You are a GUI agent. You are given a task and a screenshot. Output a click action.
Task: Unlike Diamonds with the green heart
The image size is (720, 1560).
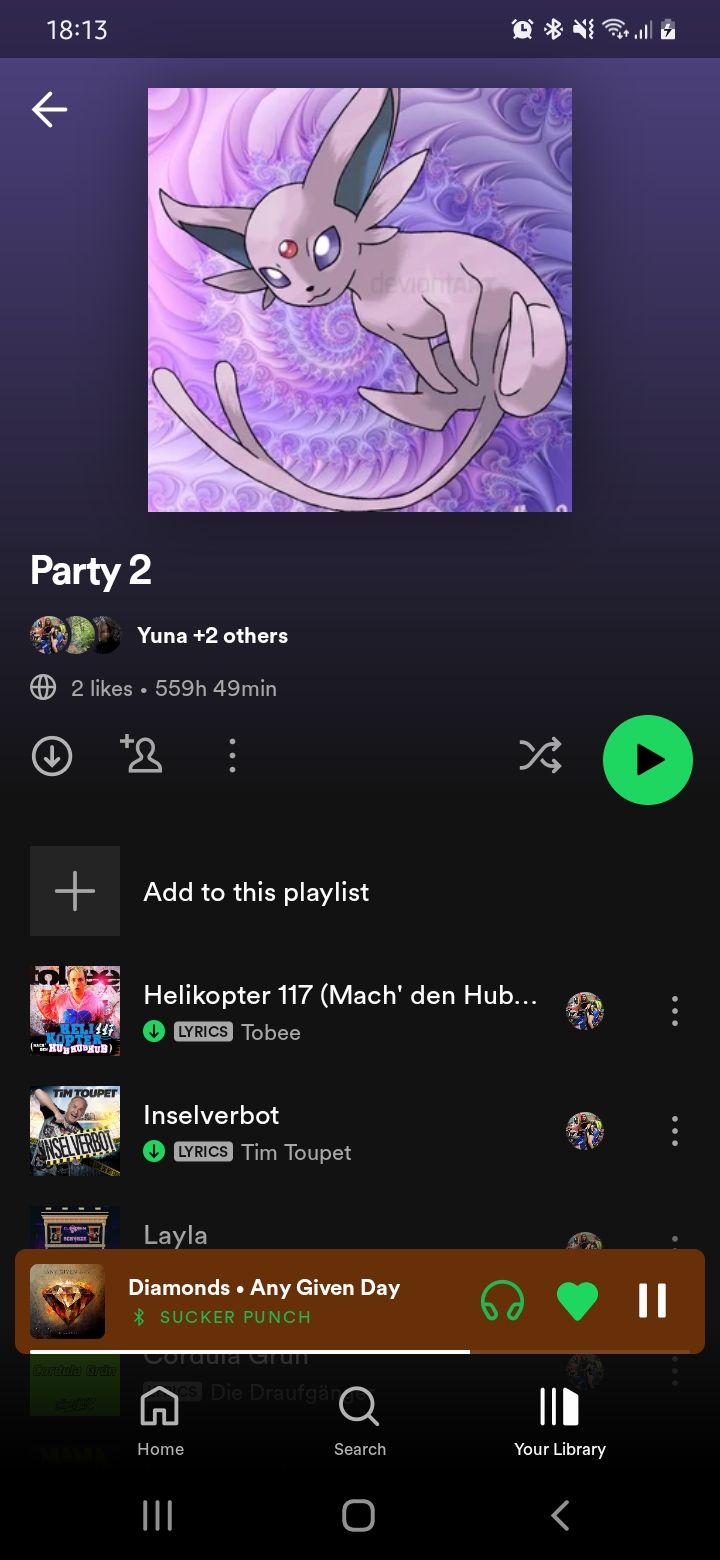[x=578, y=1301]
